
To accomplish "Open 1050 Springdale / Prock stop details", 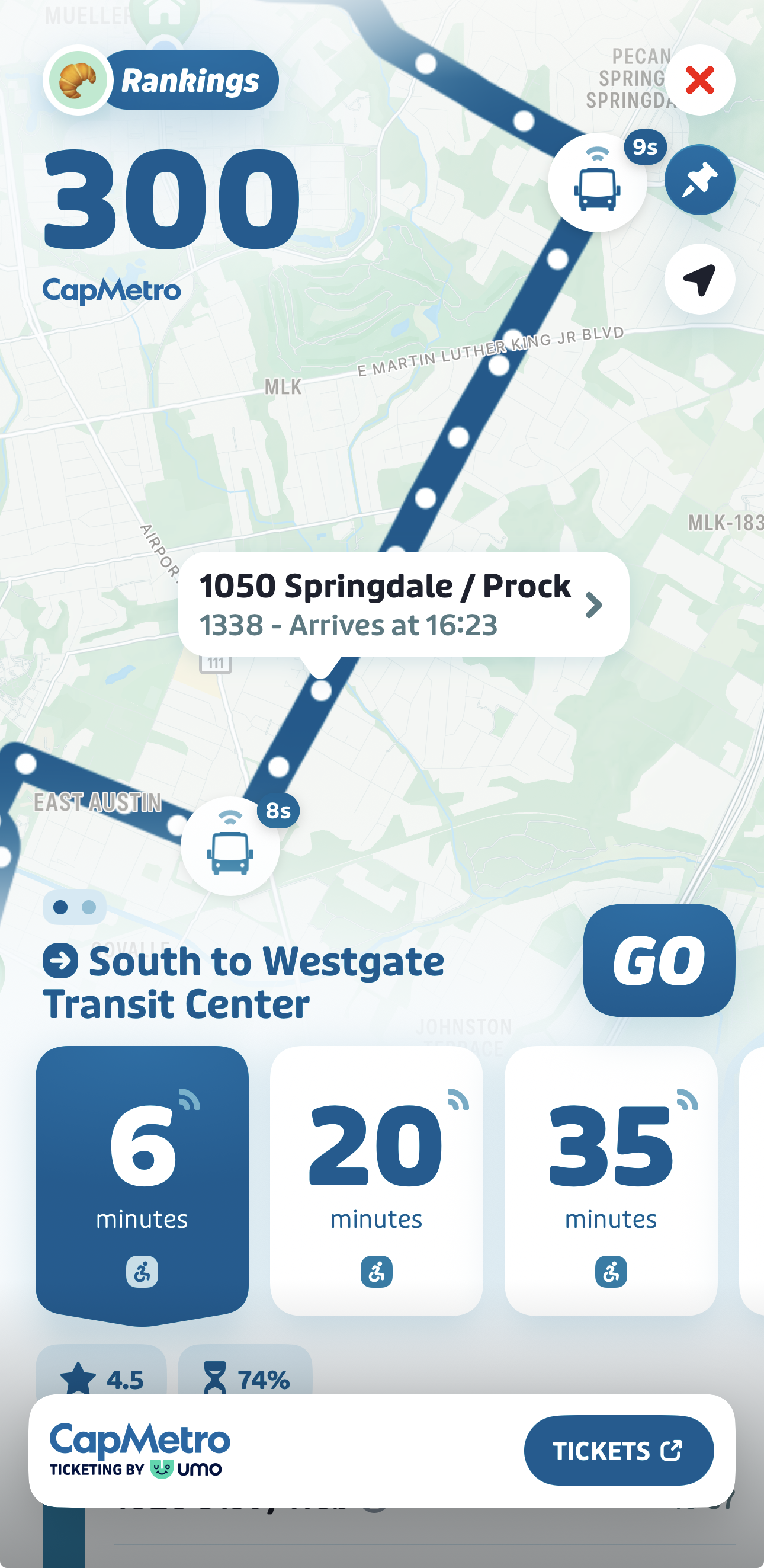I will click(403, 604).
